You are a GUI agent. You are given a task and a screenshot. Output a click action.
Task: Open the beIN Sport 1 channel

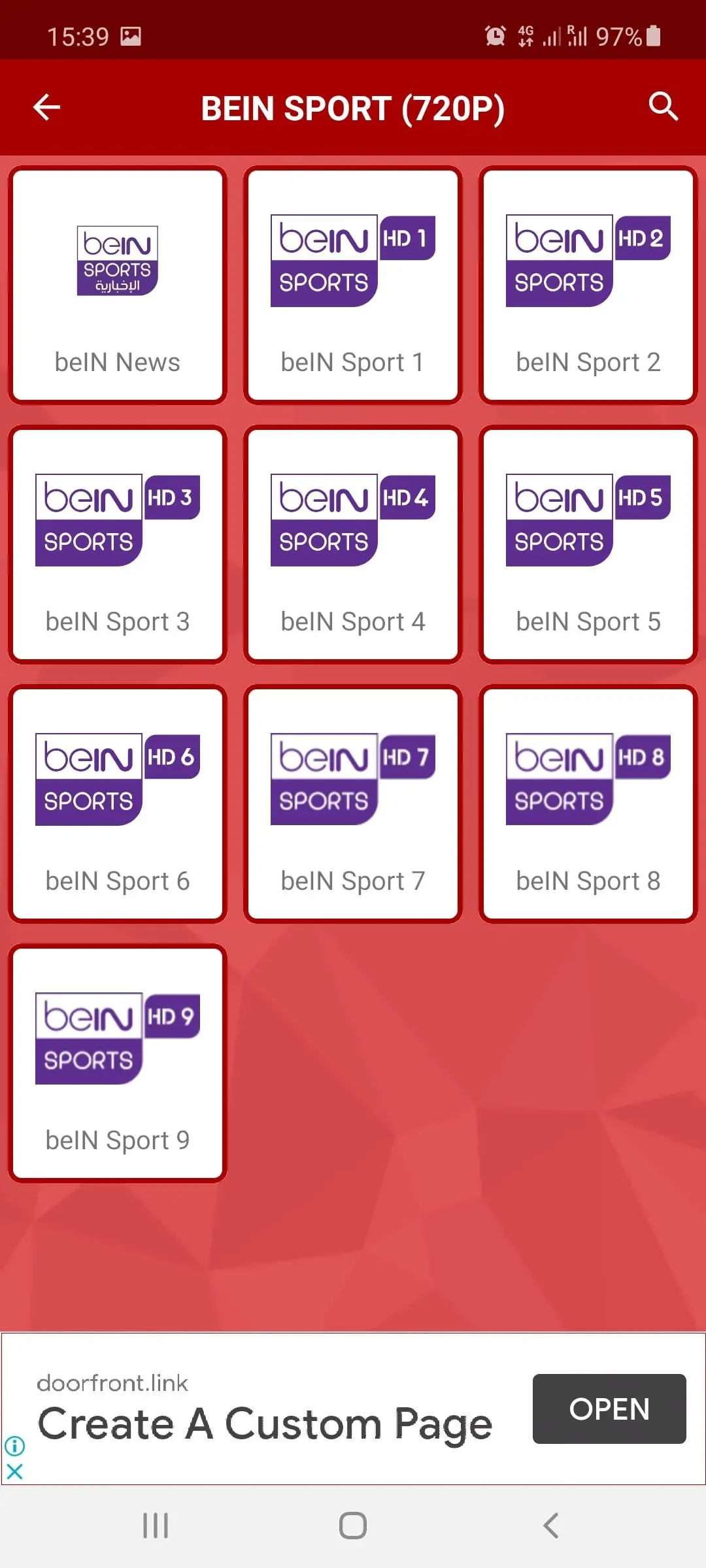[x=353, y=286]
